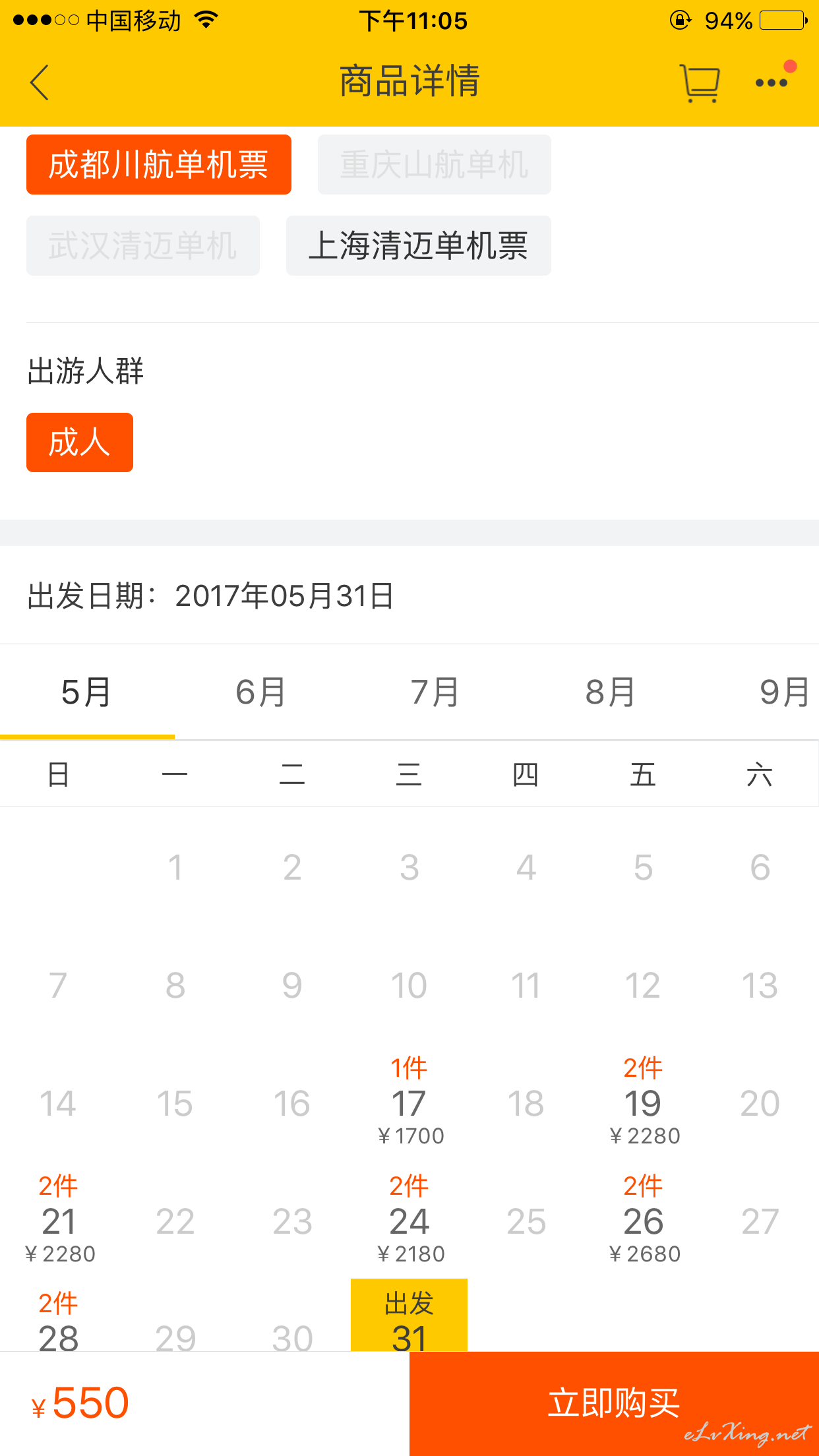819x1456 pixels.
Task: Open the shopping cart
Action: tap(700, 83)
